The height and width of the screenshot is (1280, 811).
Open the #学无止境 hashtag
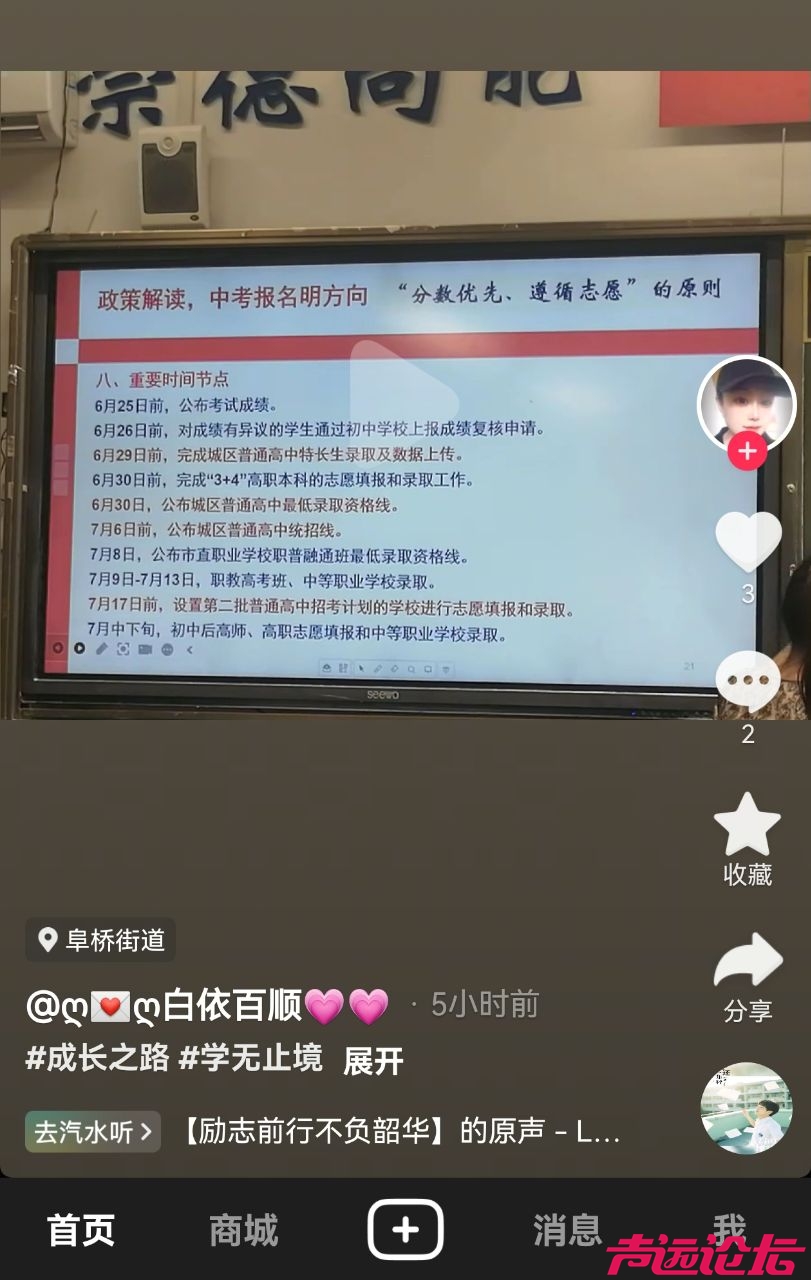point(250,1059)
